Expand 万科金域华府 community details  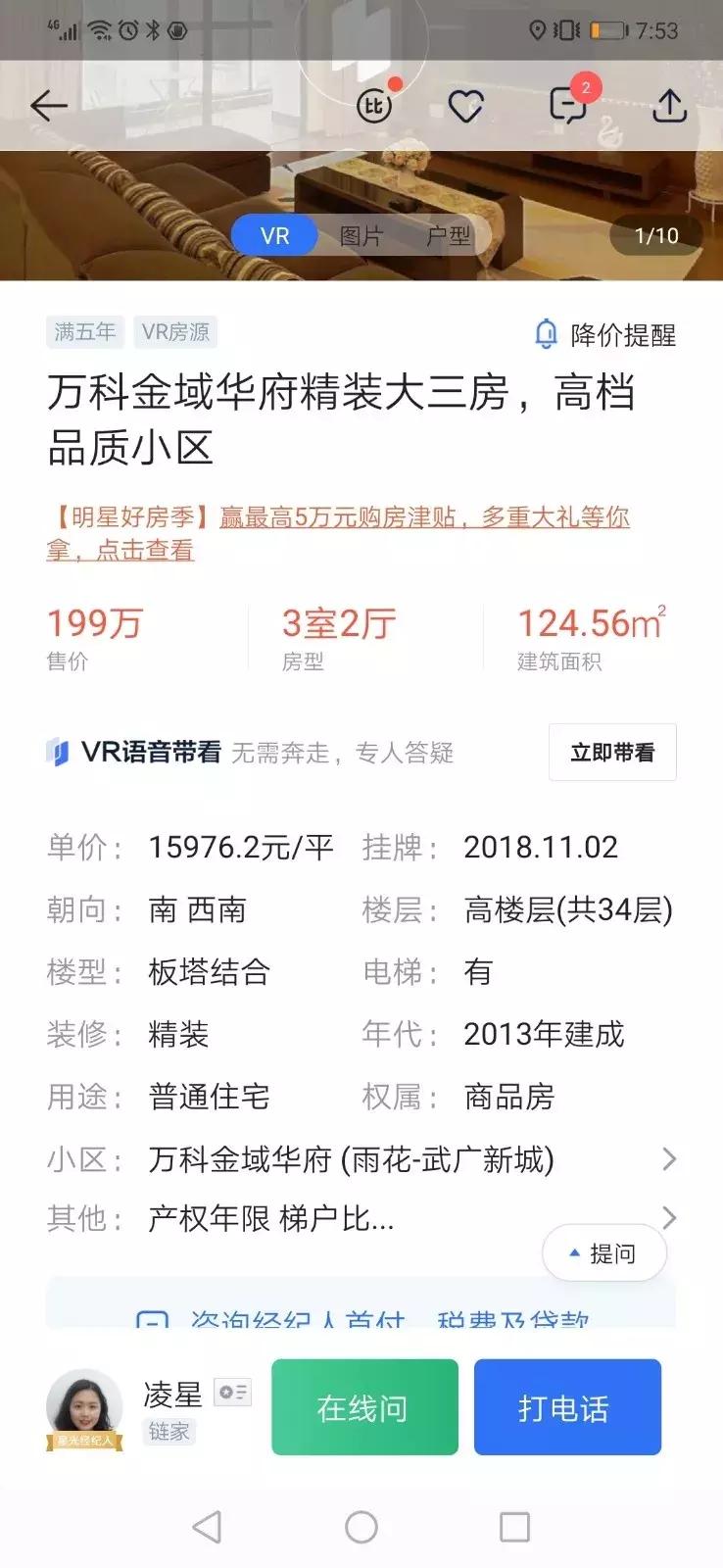point(670,1159)
